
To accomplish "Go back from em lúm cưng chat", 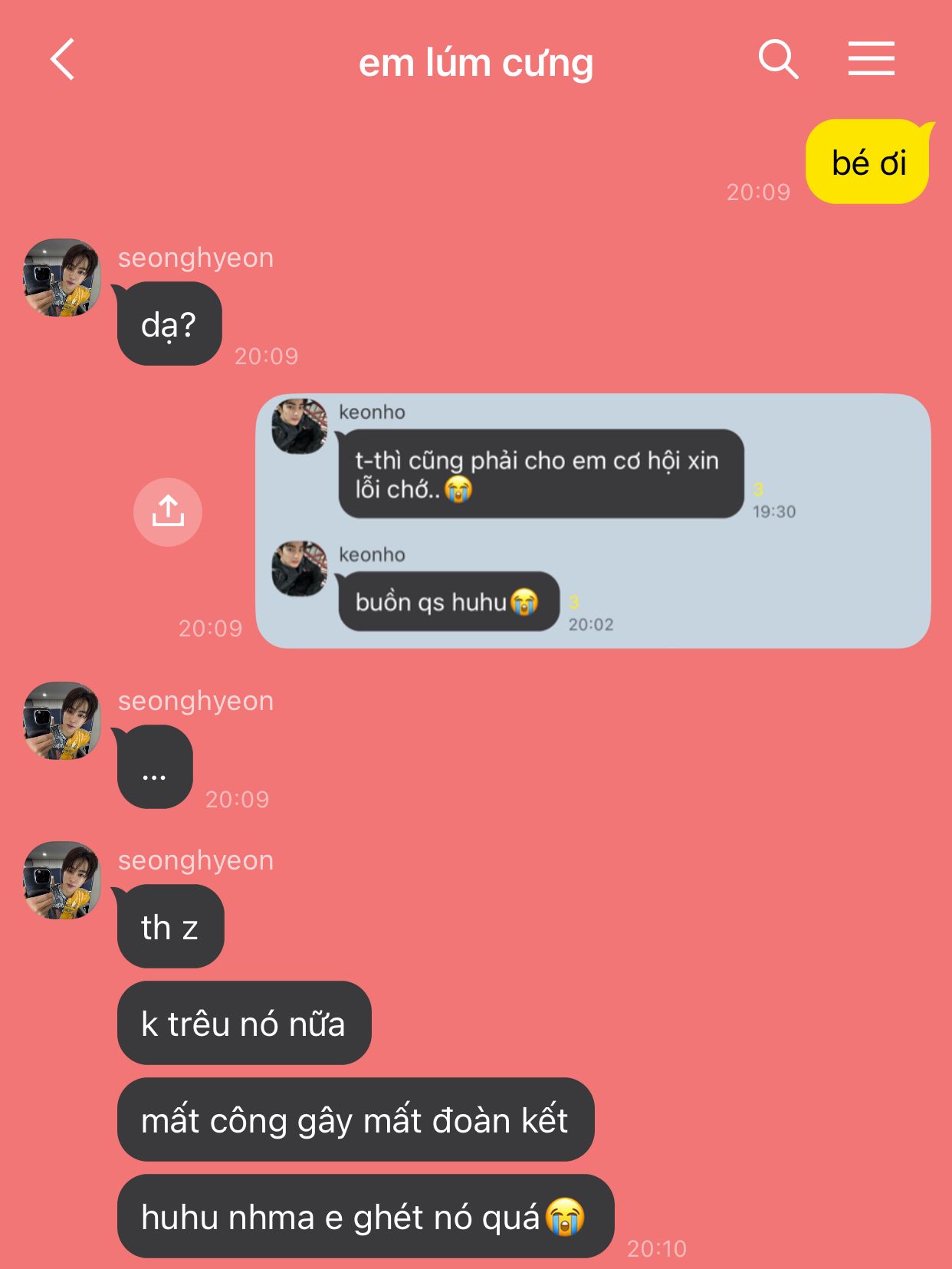I will [63, 60].
